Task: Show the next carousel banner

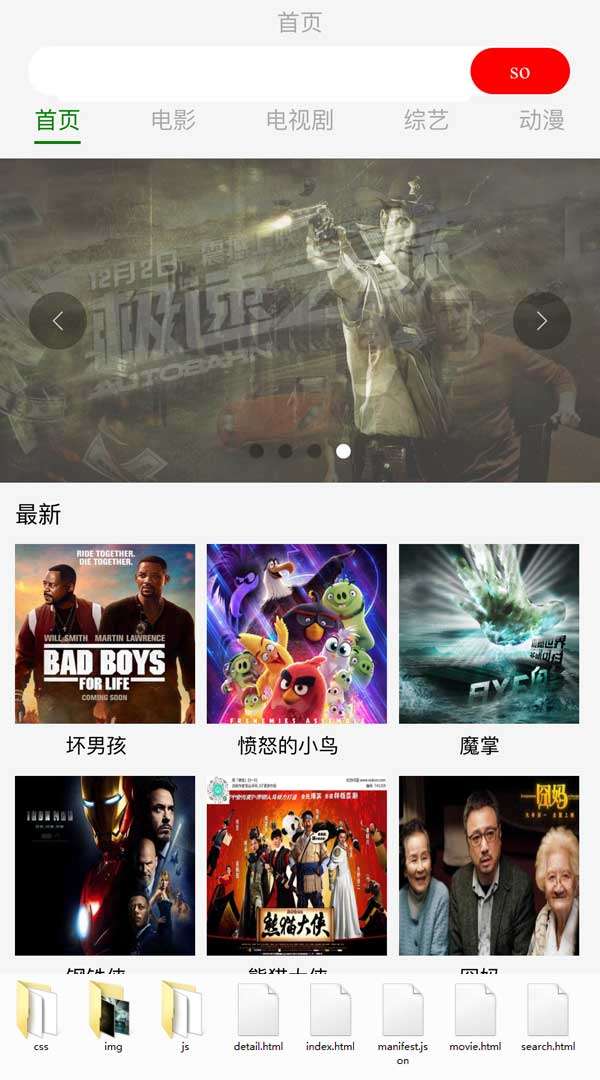Action: click(x=542, y=321)
